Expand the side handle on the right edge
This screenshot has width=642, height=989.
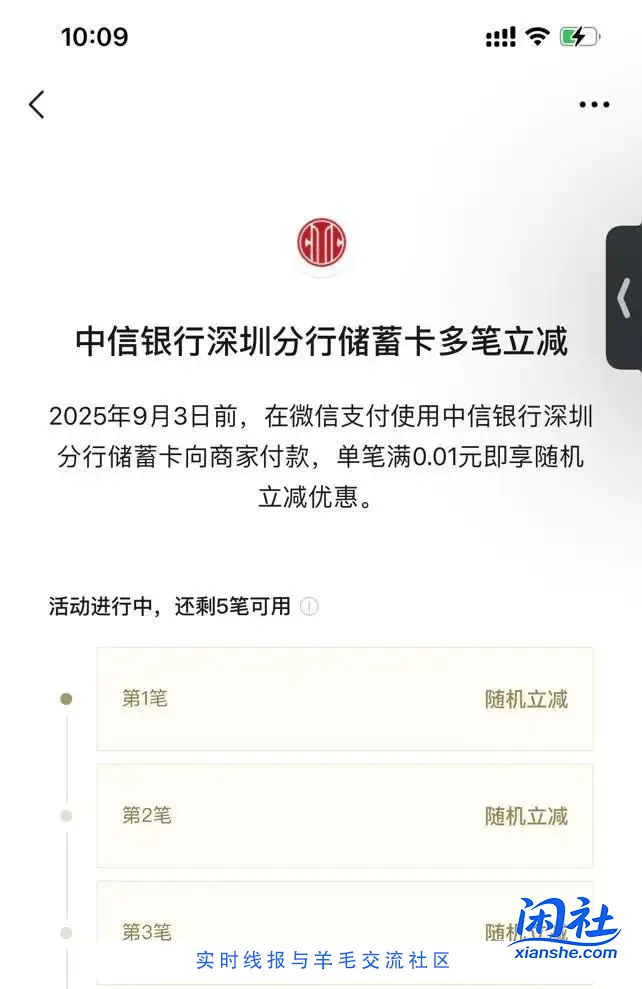[625, 297]
